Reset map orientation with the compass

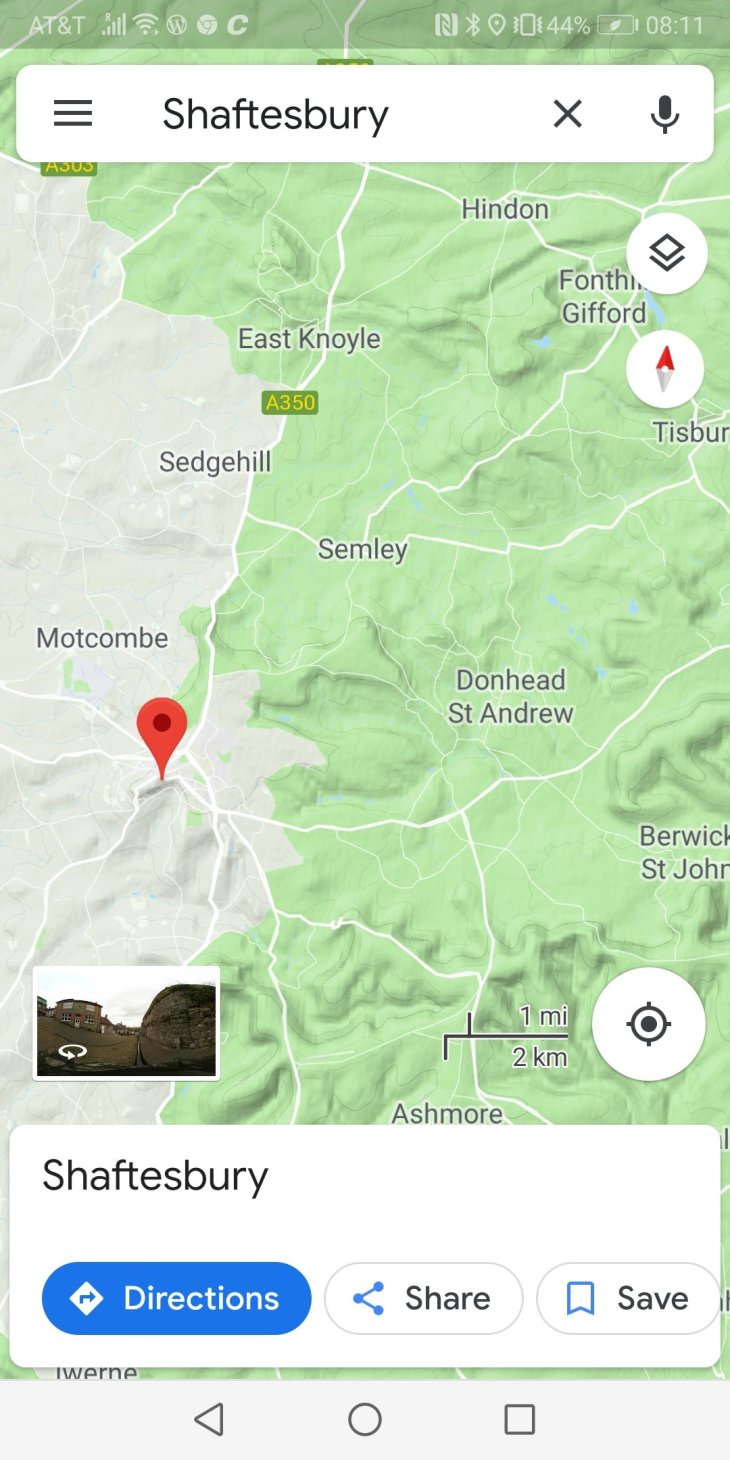[665, 369]
